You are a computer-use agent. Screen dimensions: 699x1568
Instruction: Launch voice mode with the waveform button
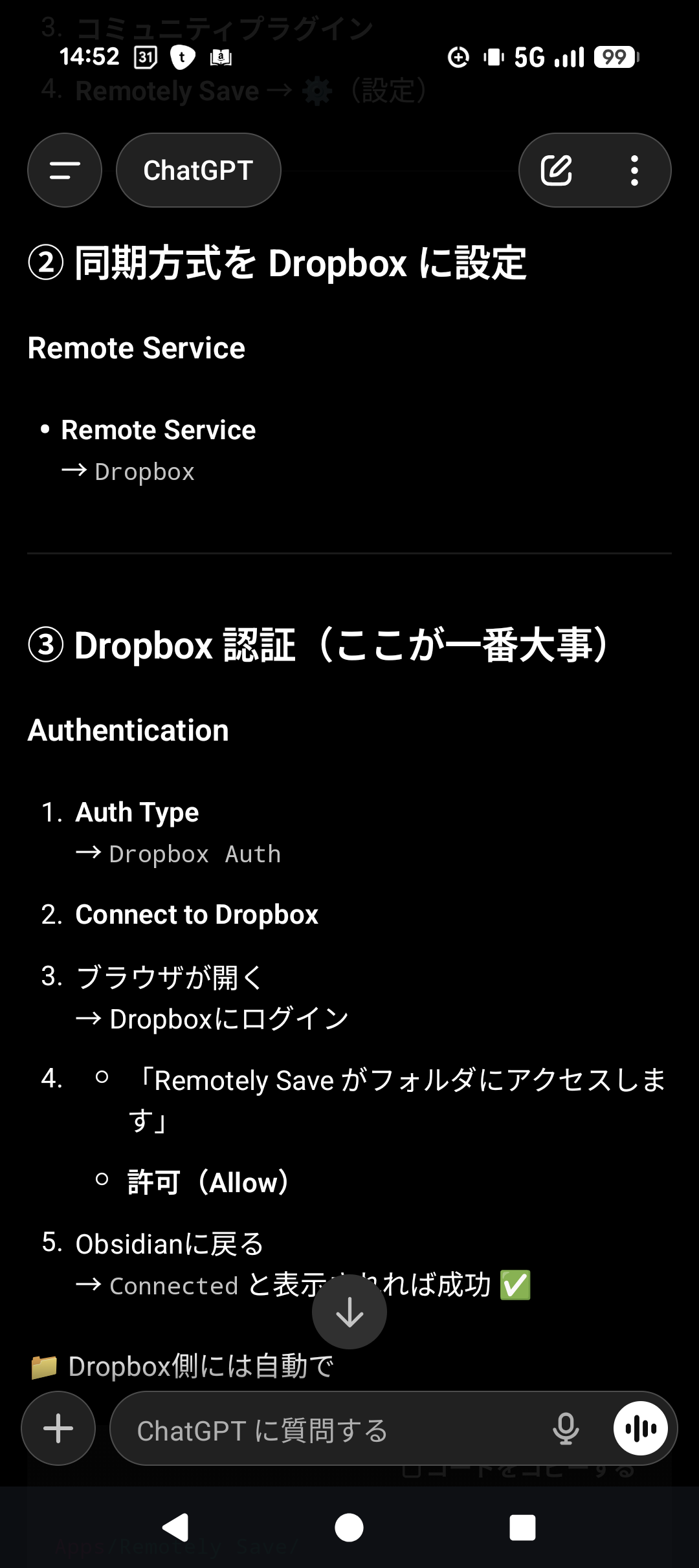[x=641, y=1428]
